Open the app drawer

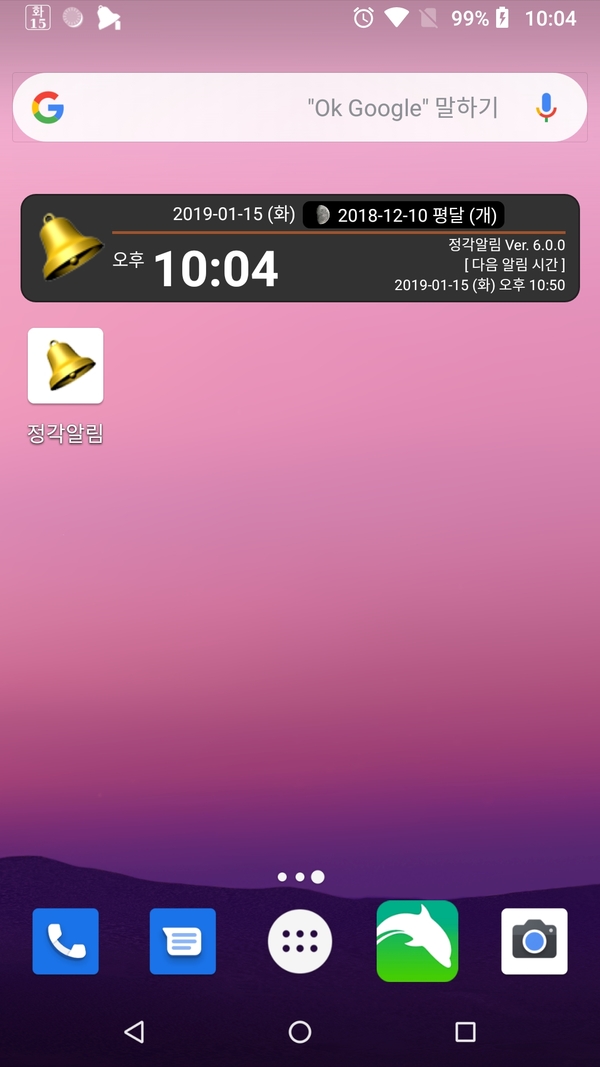tap(300, 941)
